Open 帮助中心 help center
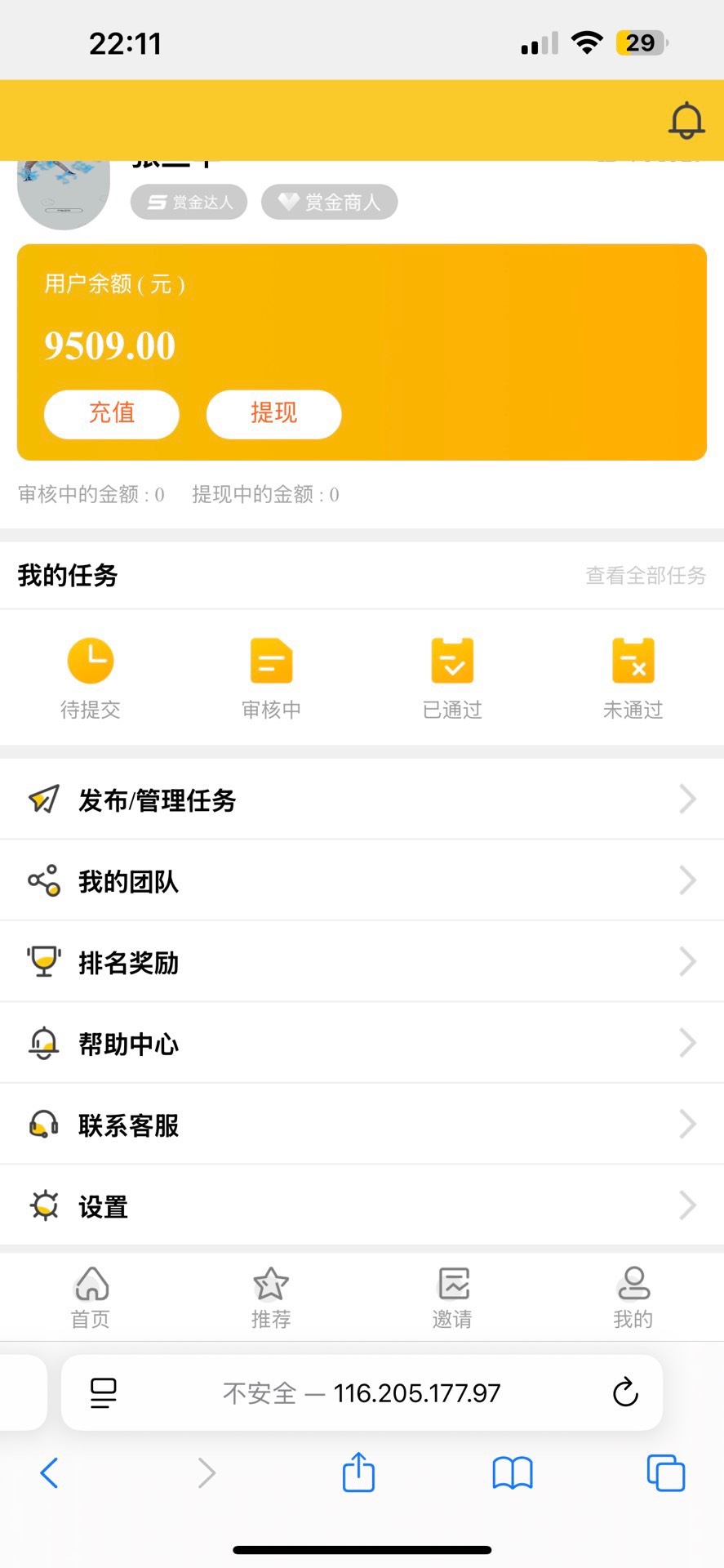Image resolution: width=724 pixels, height=1568 pixels. click(x=362, y=1044)
